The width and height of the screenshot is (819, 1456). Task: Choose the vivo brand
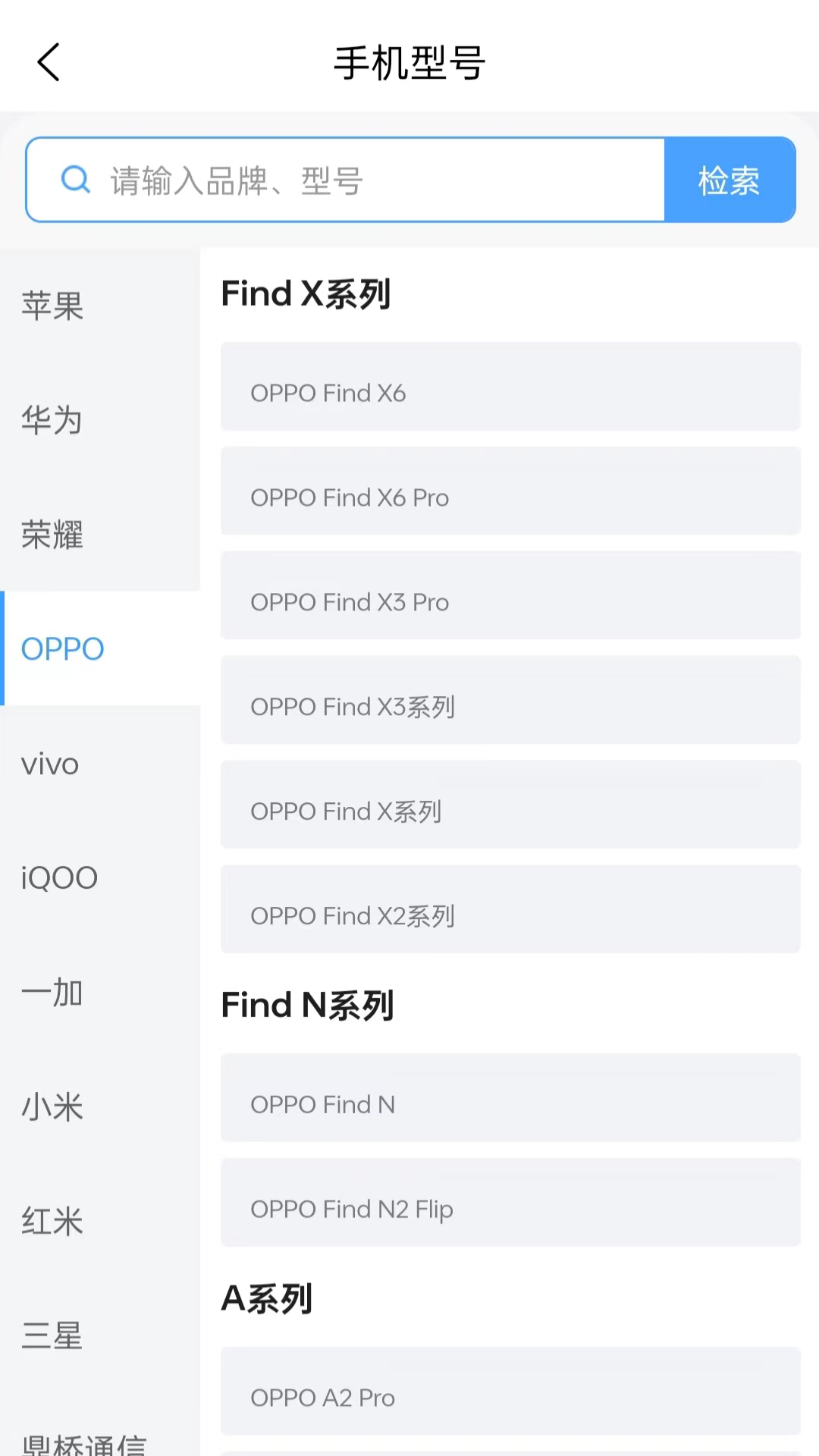[x=49, y=764]
